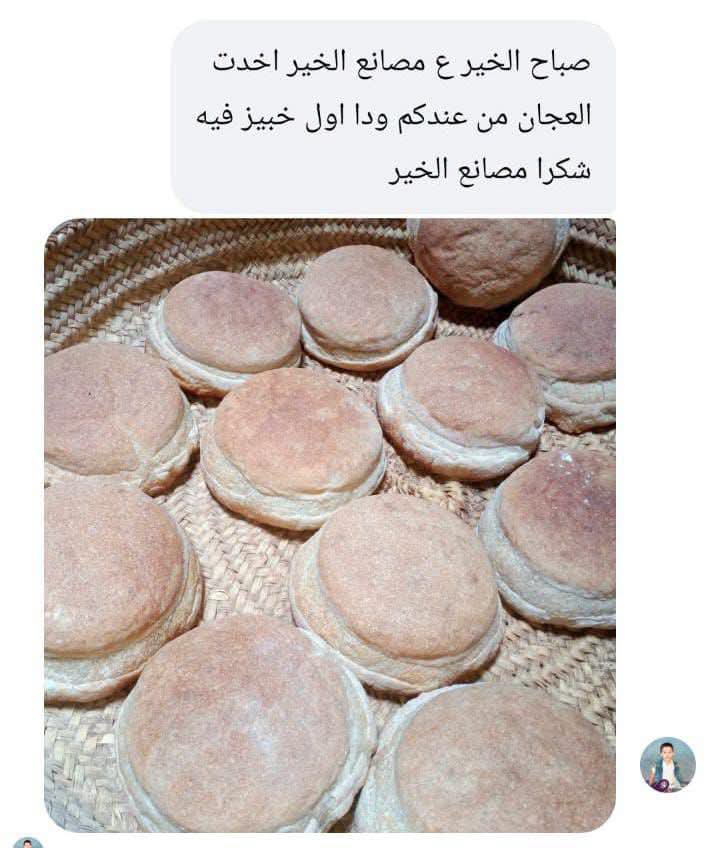The image size is (720, 848).
Task: Open the bread photo in the chat
Action: pyautogui.click(x=330, y=525)
